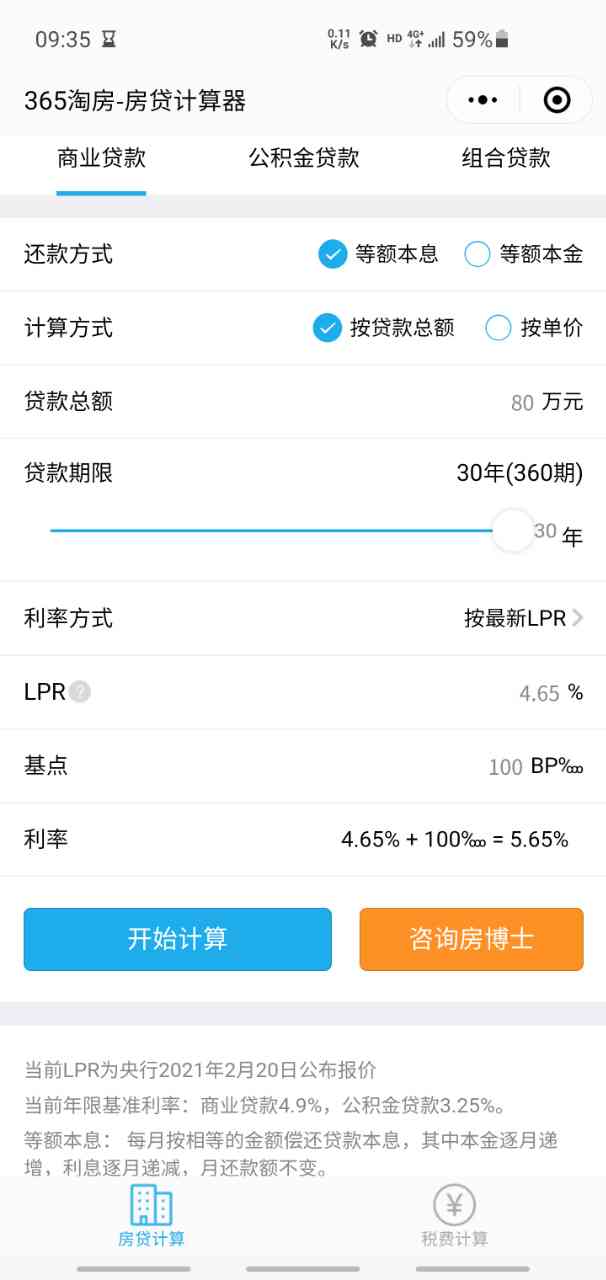Tap 咨询房博士 to consult
Viewport: 606px width, 1280px height.
471,939
